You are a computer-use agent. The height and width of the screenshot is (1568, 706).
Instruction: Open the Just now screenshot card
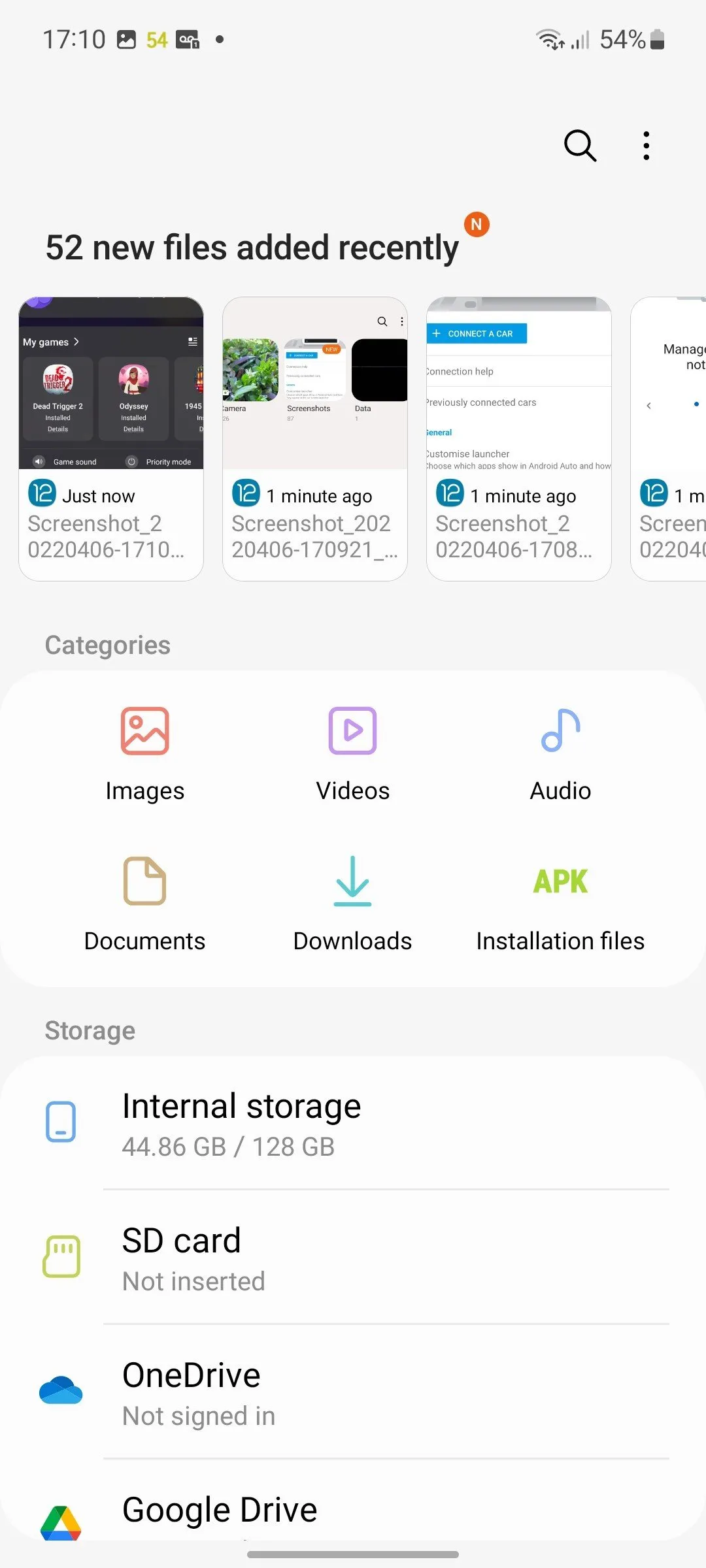[111, 438]
